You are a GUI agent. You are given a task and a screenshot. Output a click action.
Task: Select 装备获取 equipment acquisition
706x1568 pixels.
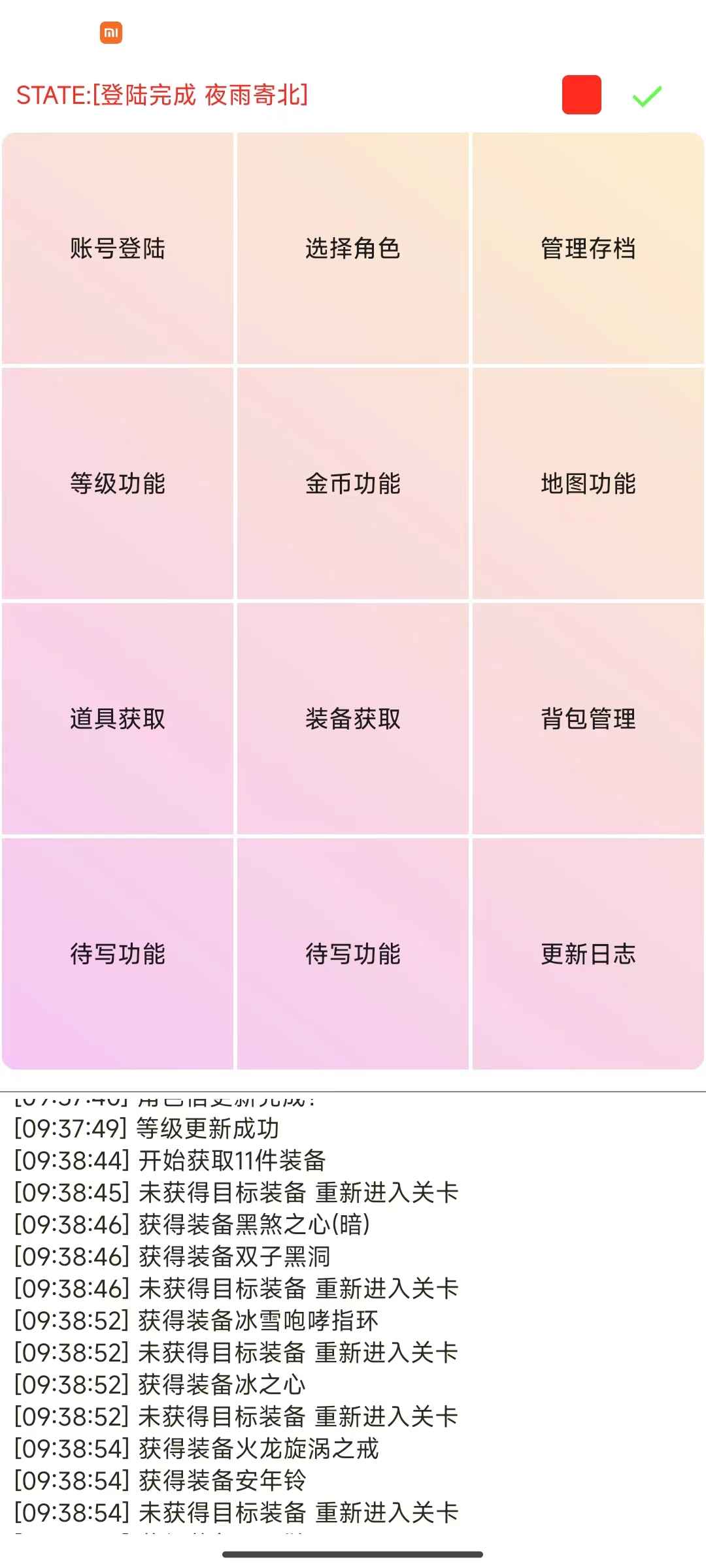click(x=353, y=719)
